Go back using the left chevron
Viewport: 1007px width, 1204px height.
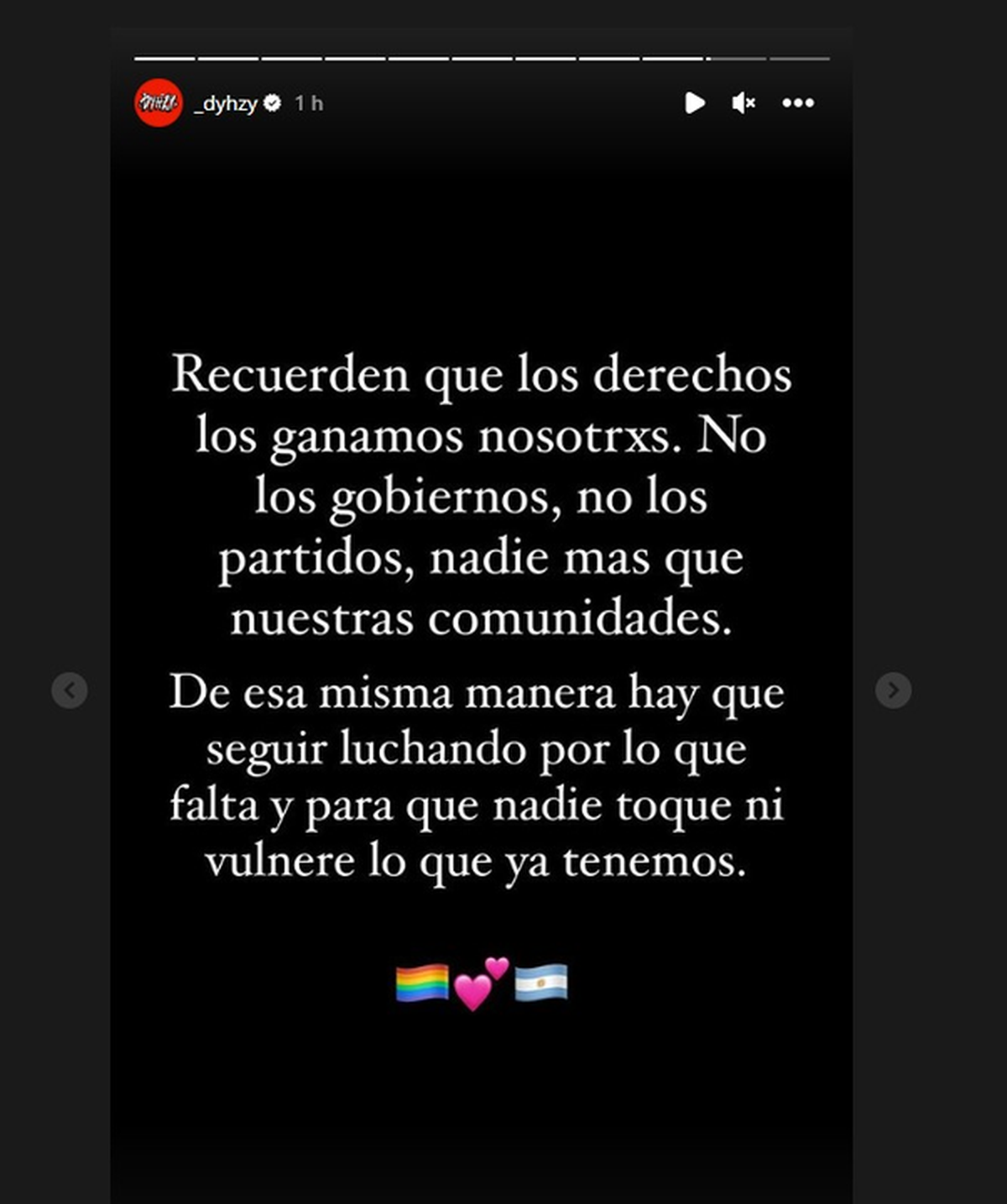[71, 690]
